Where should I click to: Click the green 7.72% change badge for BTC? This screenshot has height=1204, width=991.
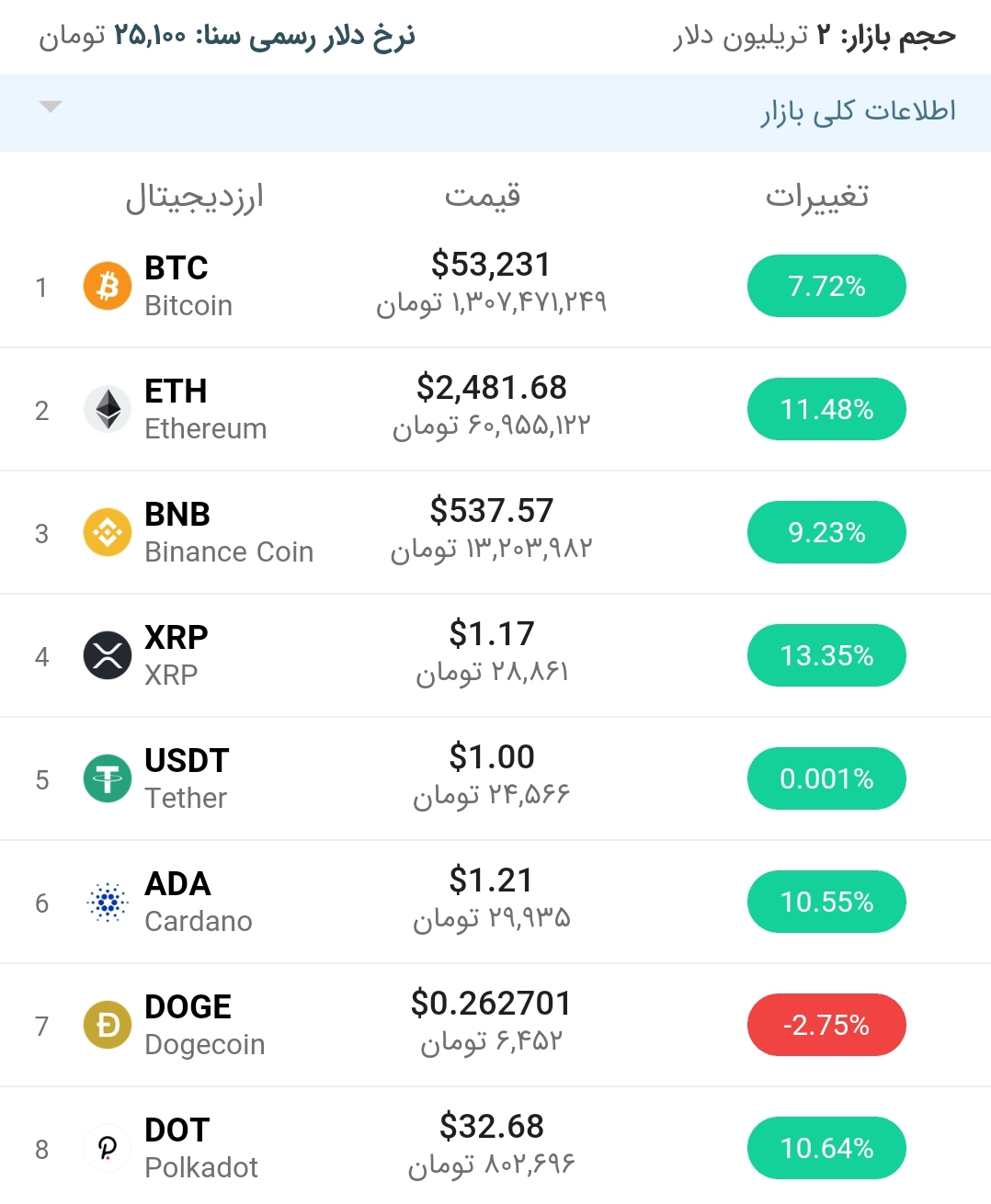pos(826,286)
